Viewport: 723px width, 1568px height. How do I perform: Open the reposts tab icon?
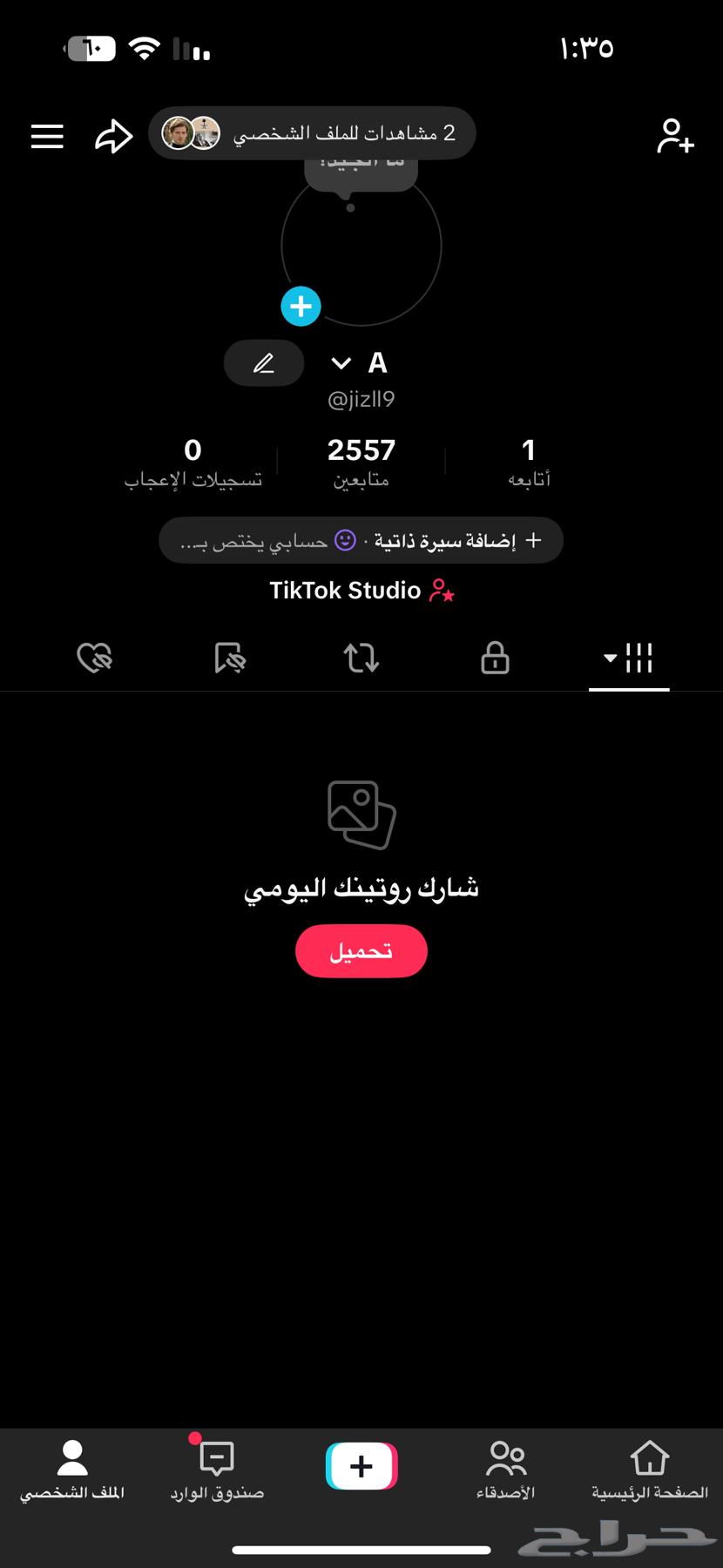pos(361,659)
